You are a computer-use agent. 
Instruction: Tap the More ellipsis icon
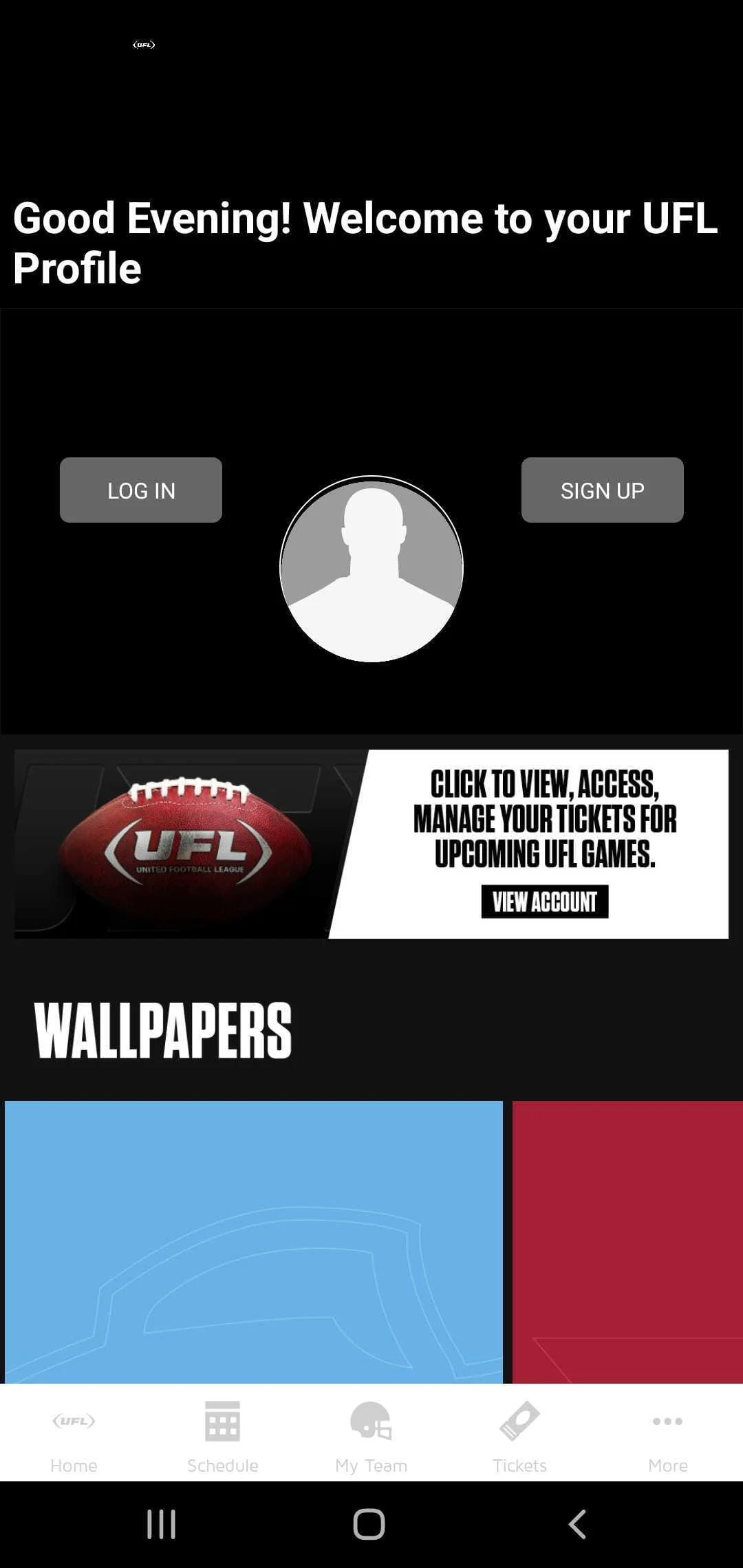[668, 1422]
